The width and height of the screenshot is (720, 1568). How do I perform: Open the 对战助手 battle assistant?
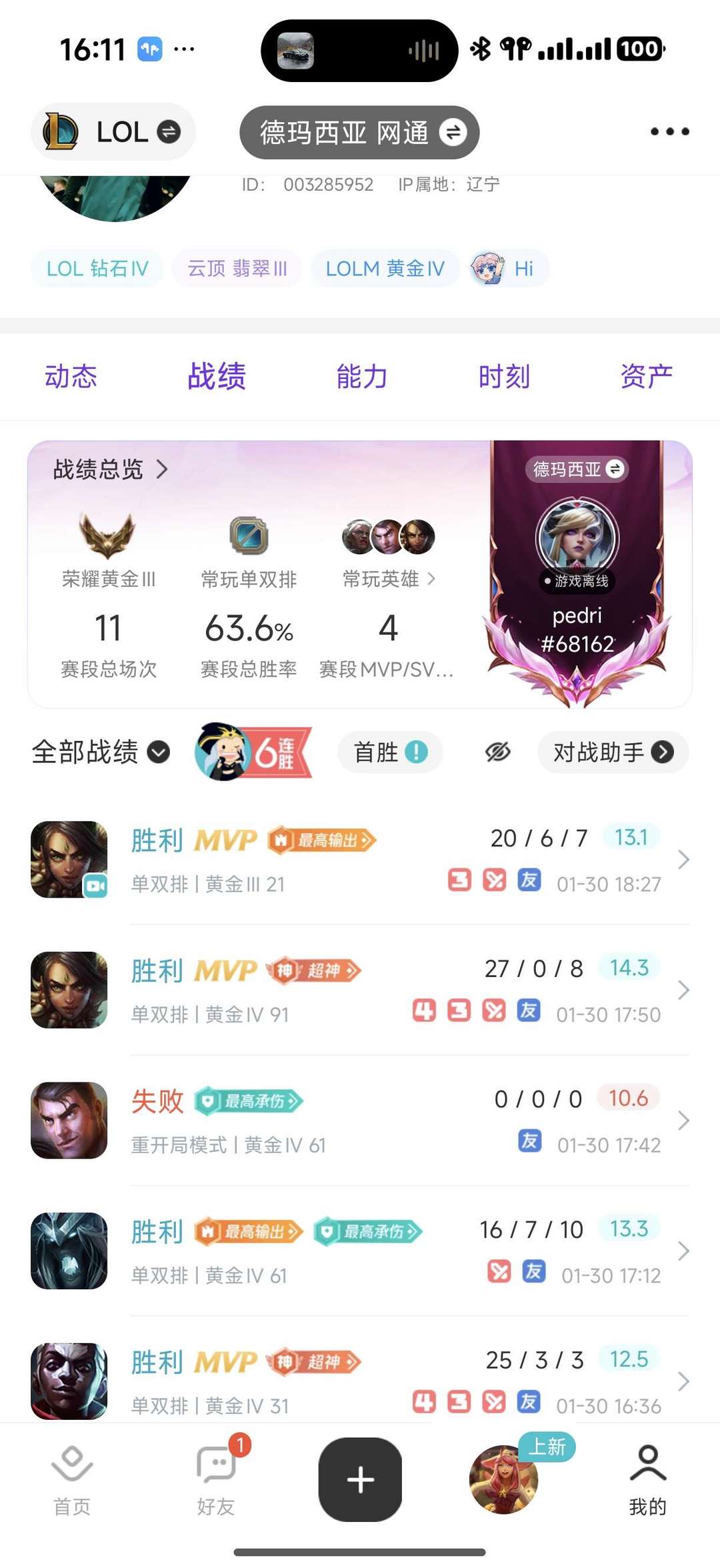point(611,752)
